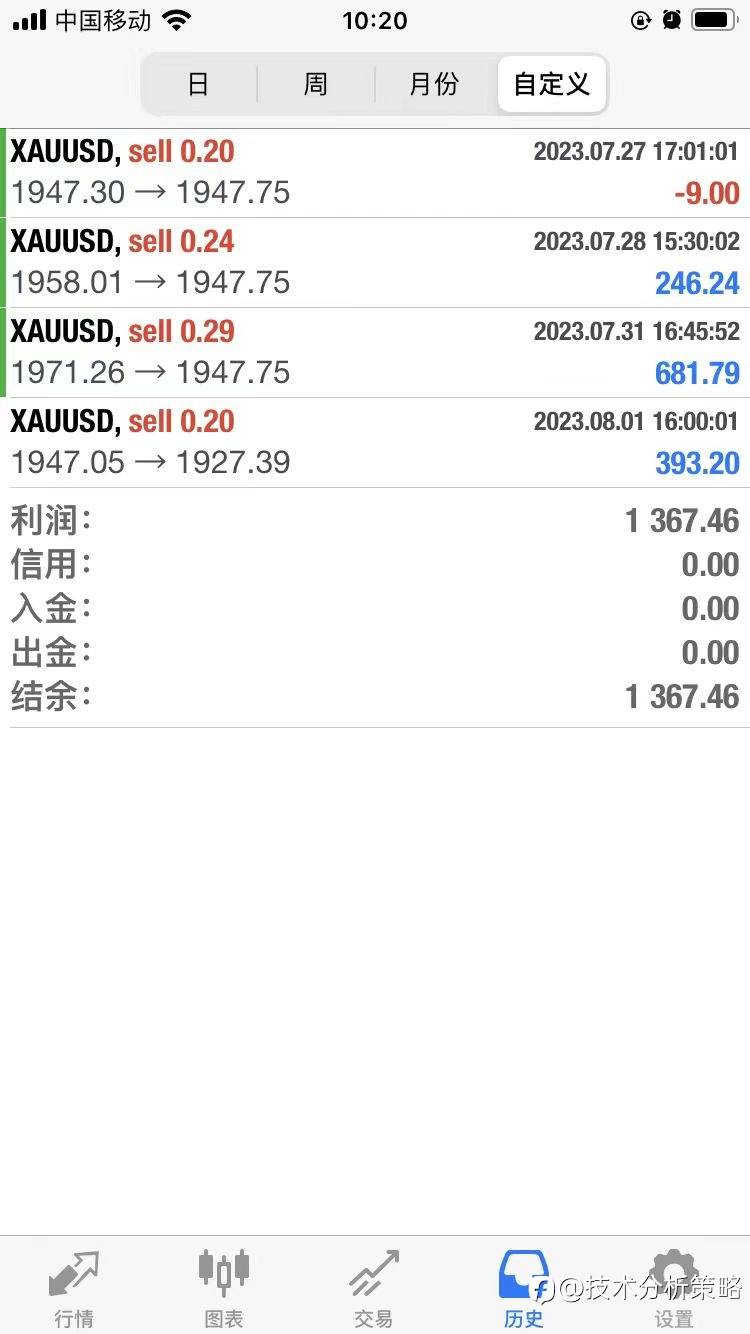The image size is (750, 1334).
Task: Select the 周 period filter
Action: (316, 84)
